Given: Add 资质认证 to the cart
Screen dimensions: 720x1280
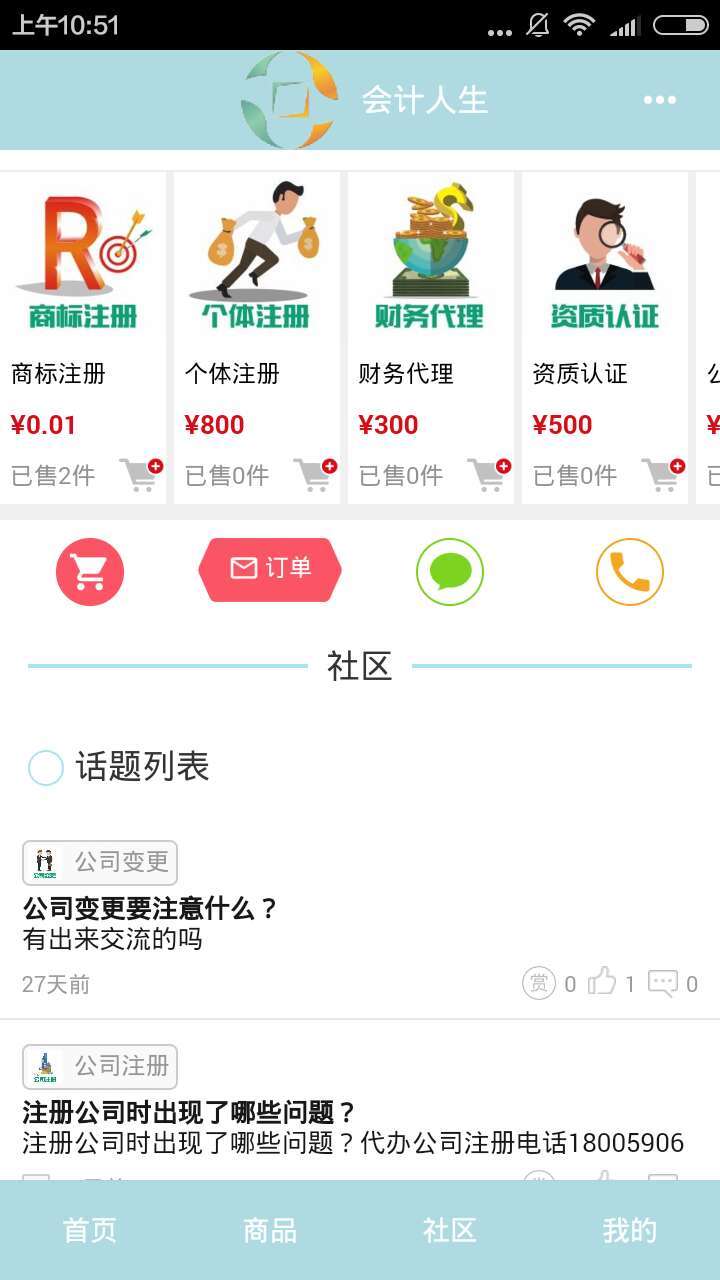Looking at the screenshot, I should click(663, 474).
